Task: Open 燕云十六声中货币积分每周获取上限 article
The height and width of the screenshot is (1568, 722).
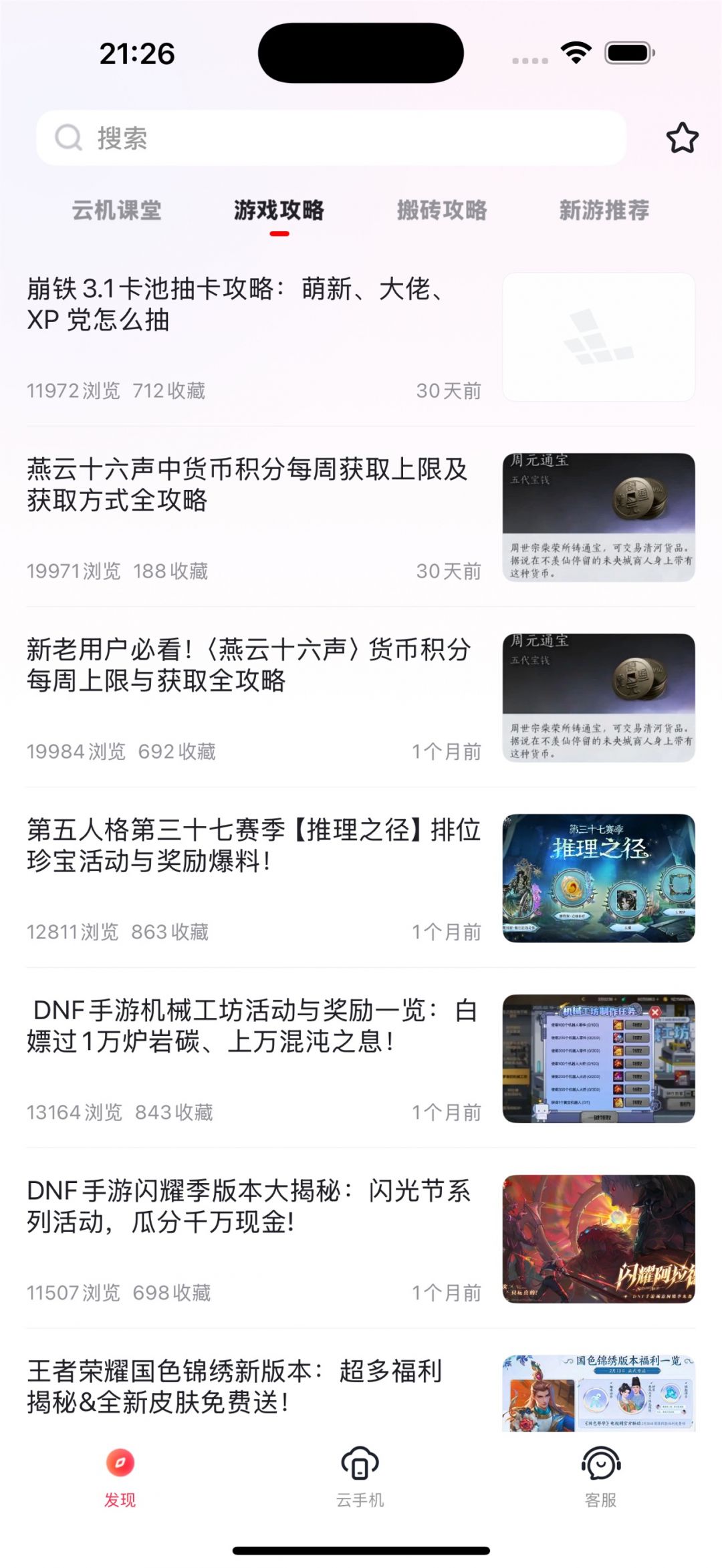Action: click(361, 517)
